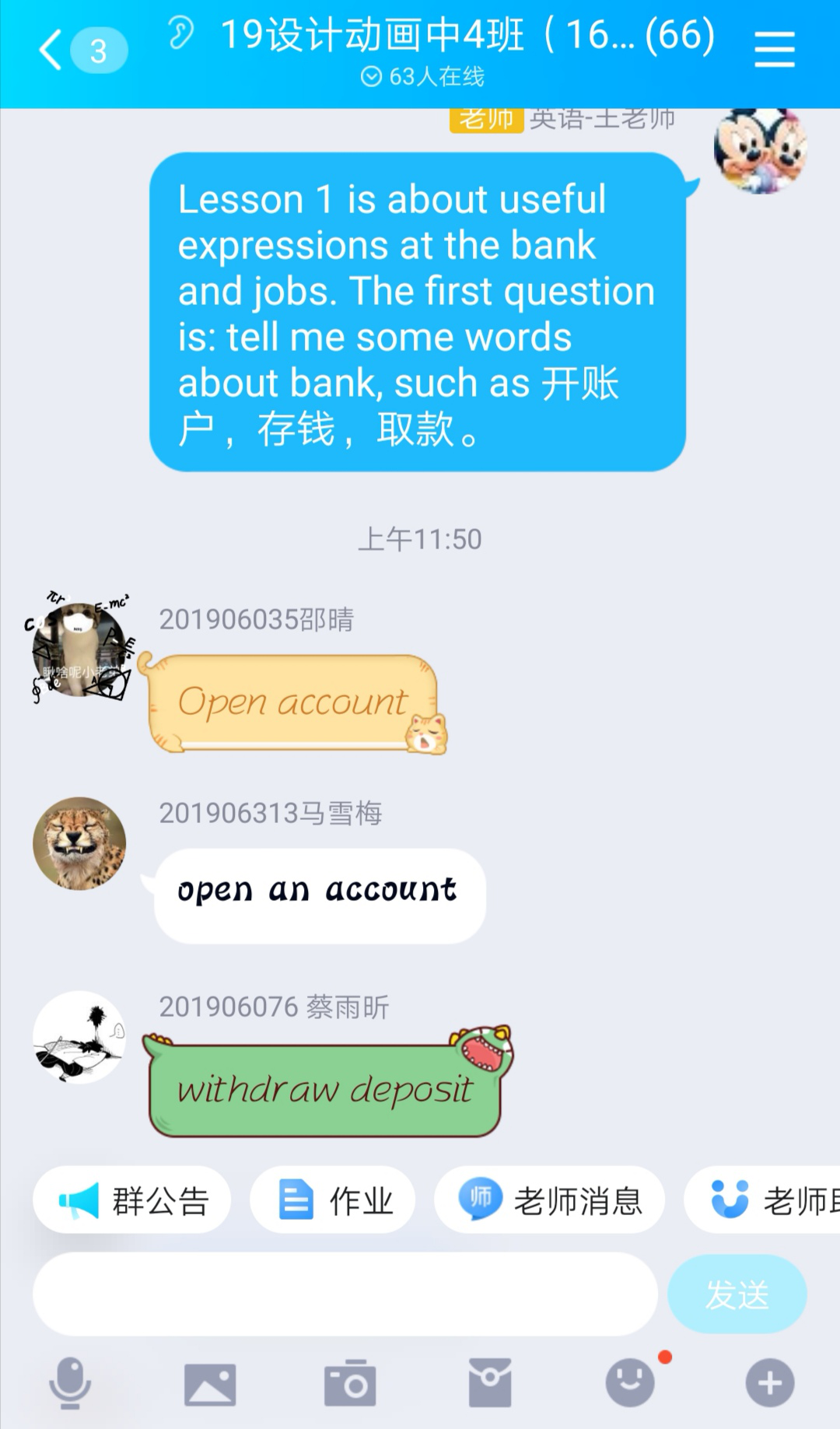Start voice input with microphone icon

coord(70,1383)
